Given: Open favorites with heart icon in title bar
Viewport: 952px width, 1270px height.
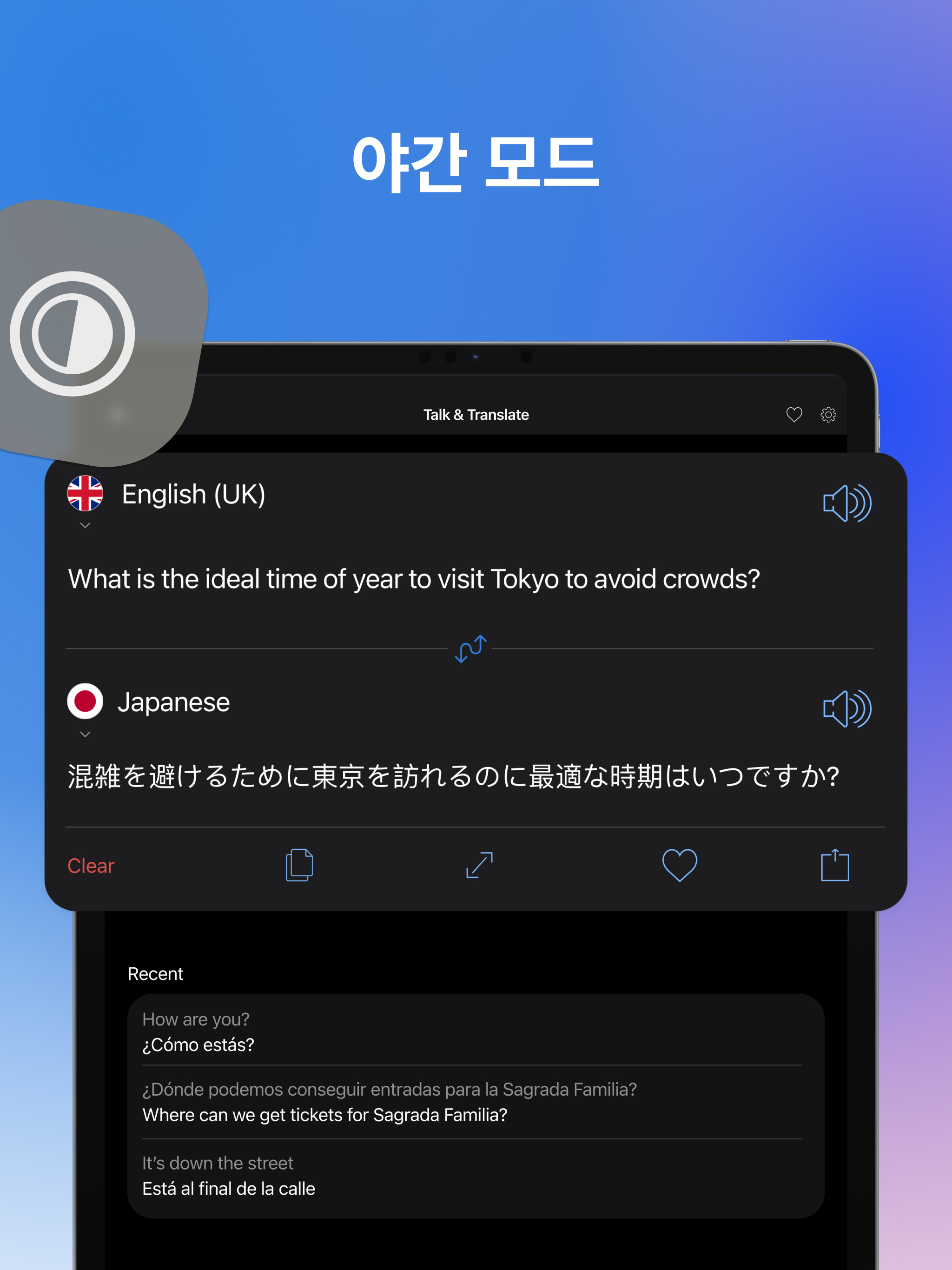Looking at the screenshot, I should pos(794,414).
